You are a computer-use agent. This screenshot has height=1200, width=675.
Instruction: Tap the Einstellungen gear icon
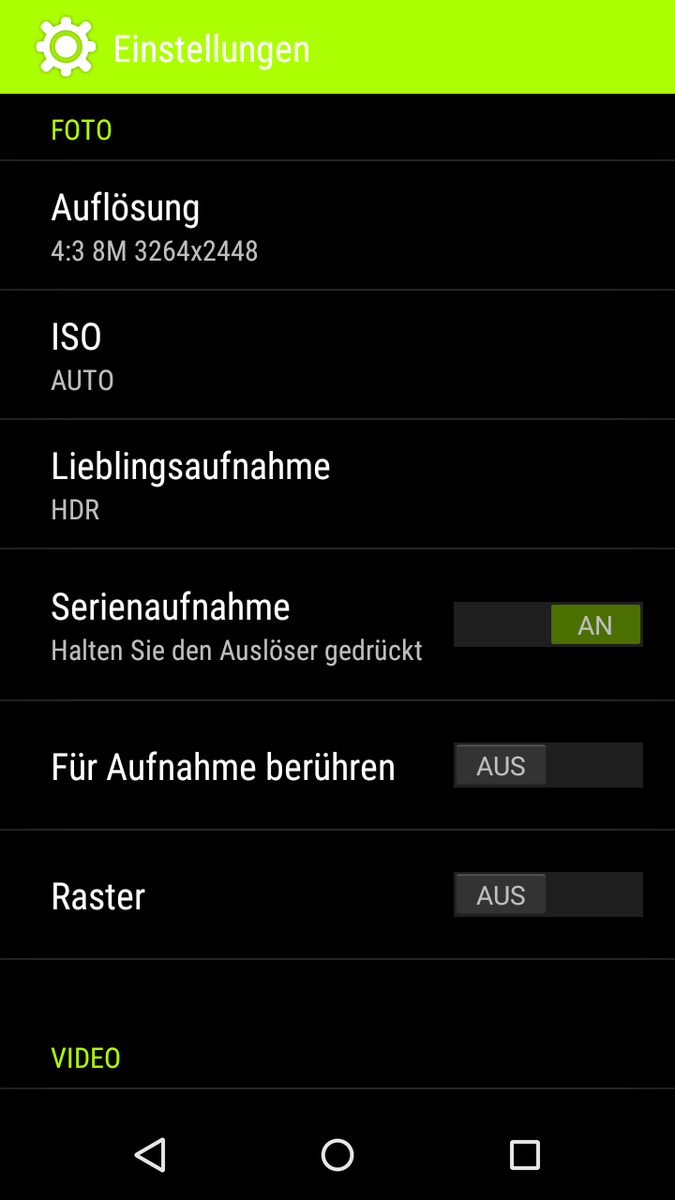(65, 47)
